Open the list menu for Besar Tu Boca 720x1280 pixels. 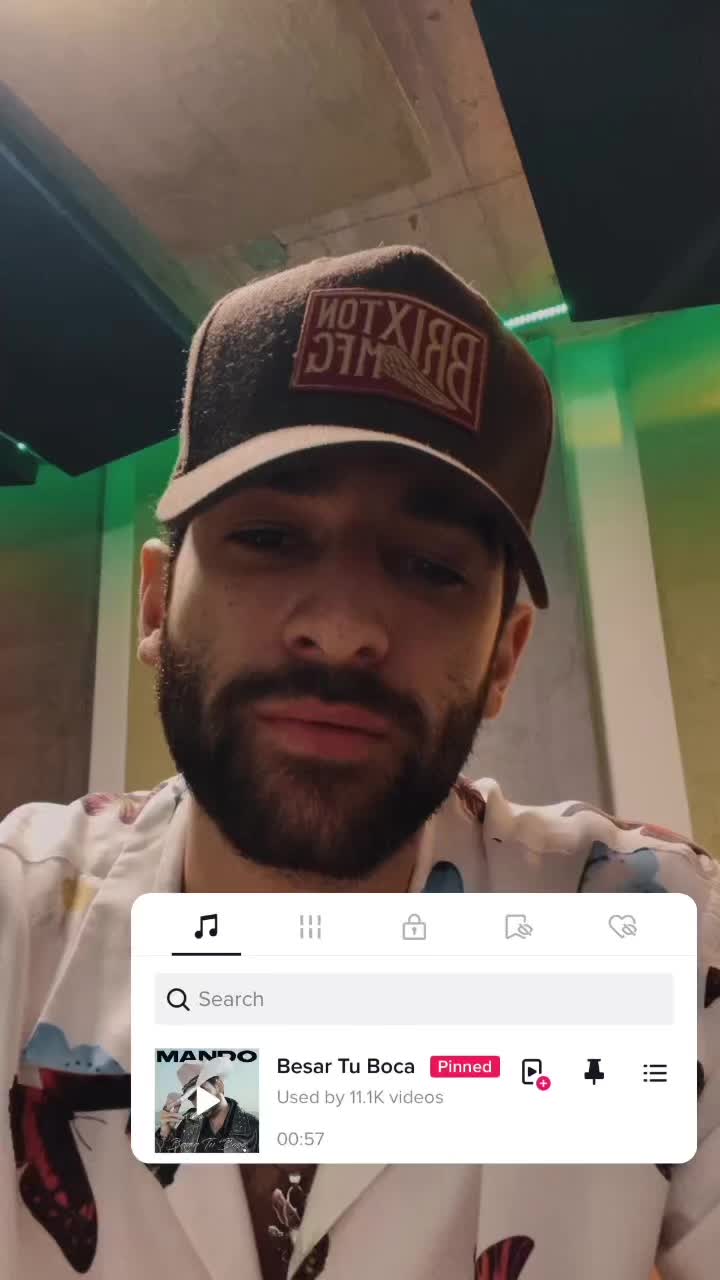(x=654, y=1073)
